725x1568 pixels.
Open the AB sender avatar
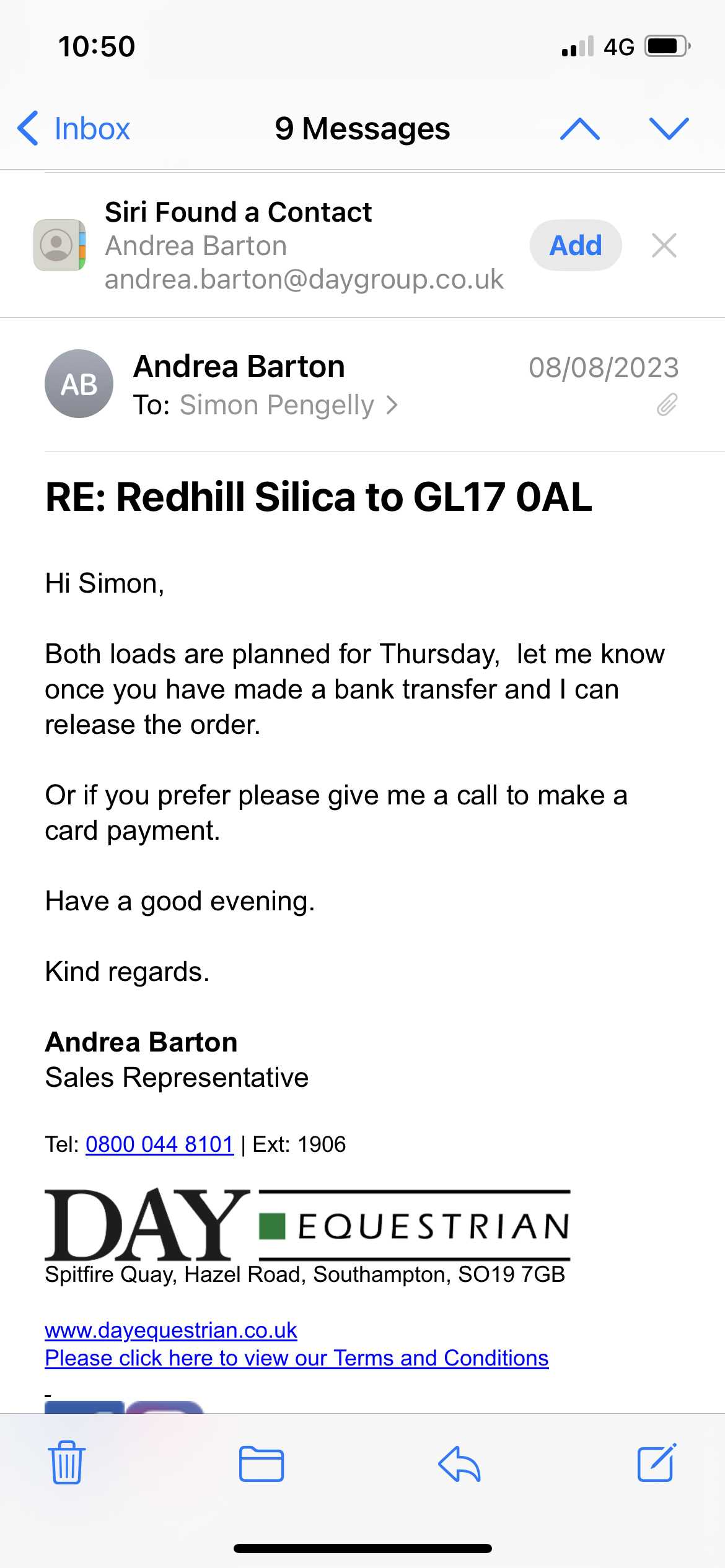[79, 384]
